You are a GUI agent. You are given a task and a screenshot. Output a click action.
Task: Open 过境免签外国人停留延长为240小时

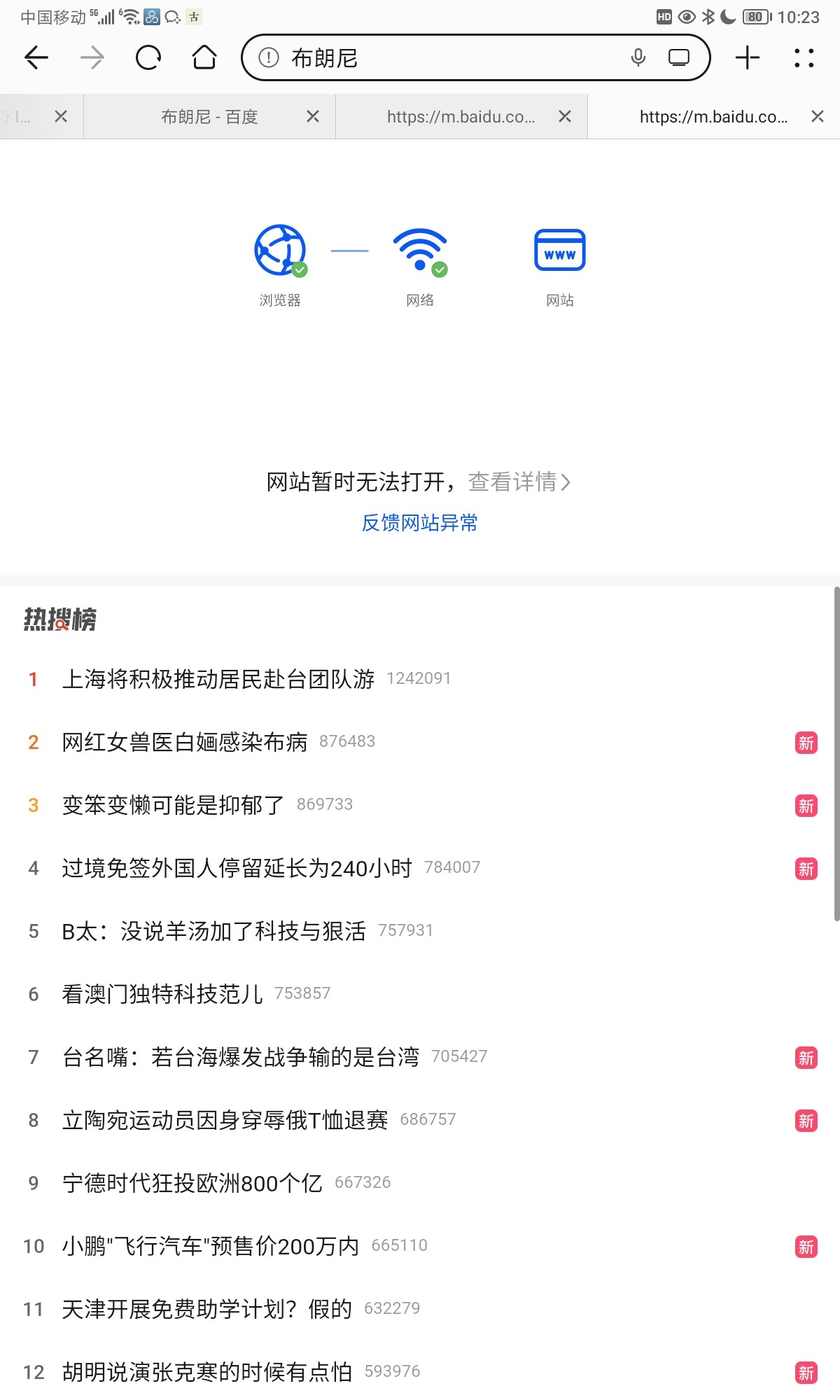point(237,868)
